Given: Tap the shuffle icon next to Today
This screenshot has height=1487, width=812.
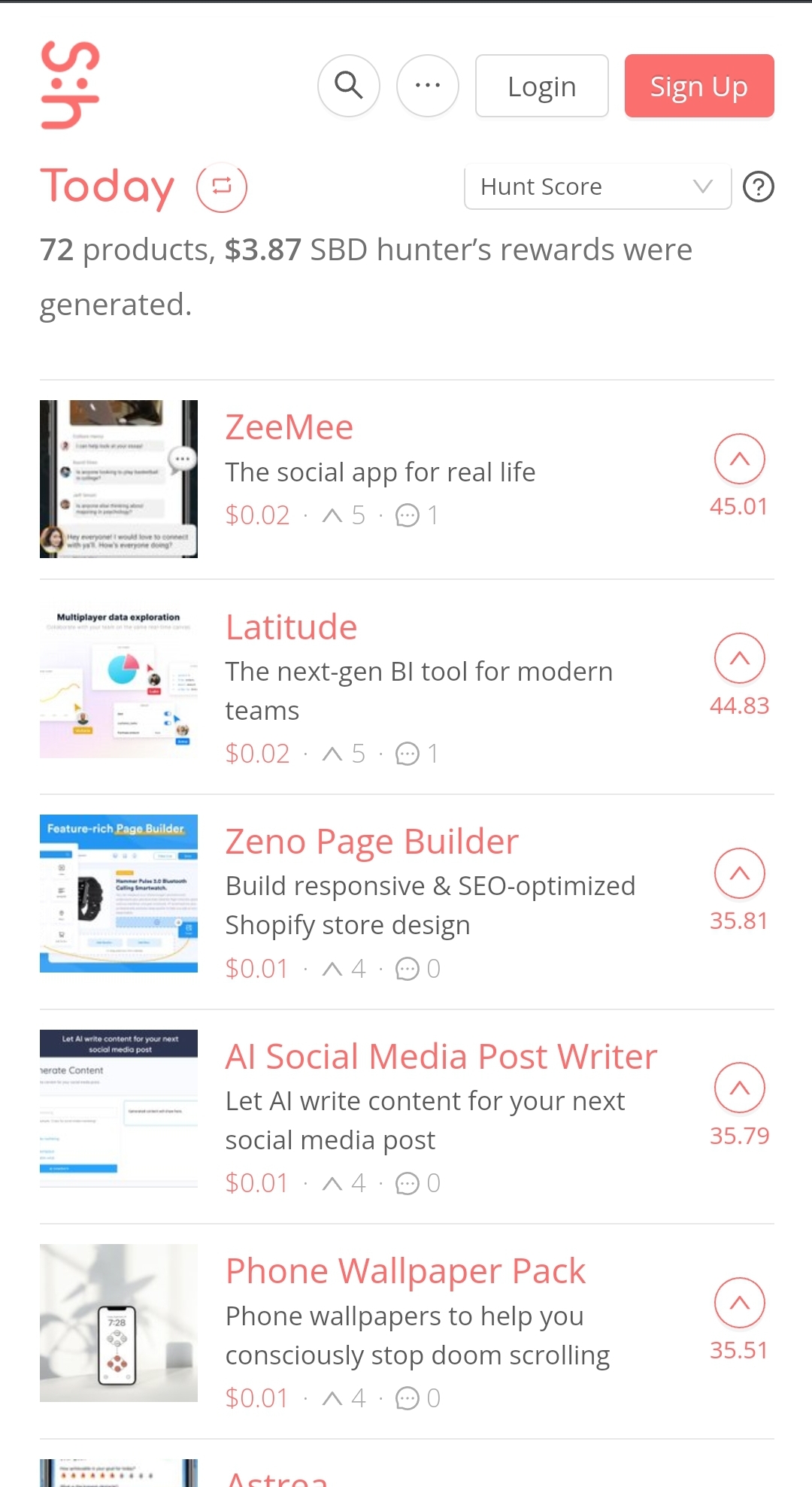Looking at the screenshot, I should [x=222, y=187].
